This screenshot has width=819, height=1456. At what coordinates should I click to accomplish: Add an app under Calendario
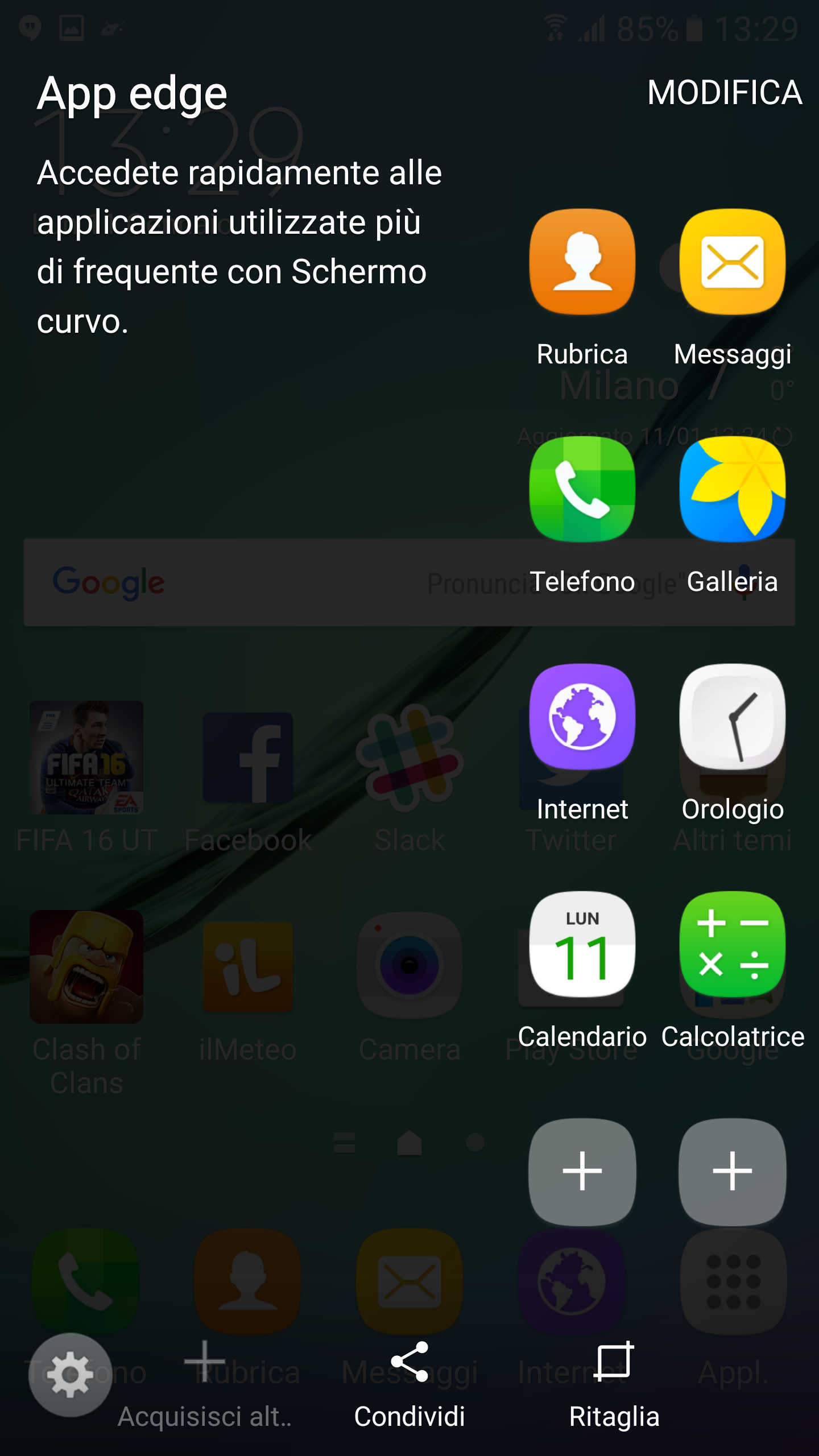pyautogui.click(x=582, y=1172)
